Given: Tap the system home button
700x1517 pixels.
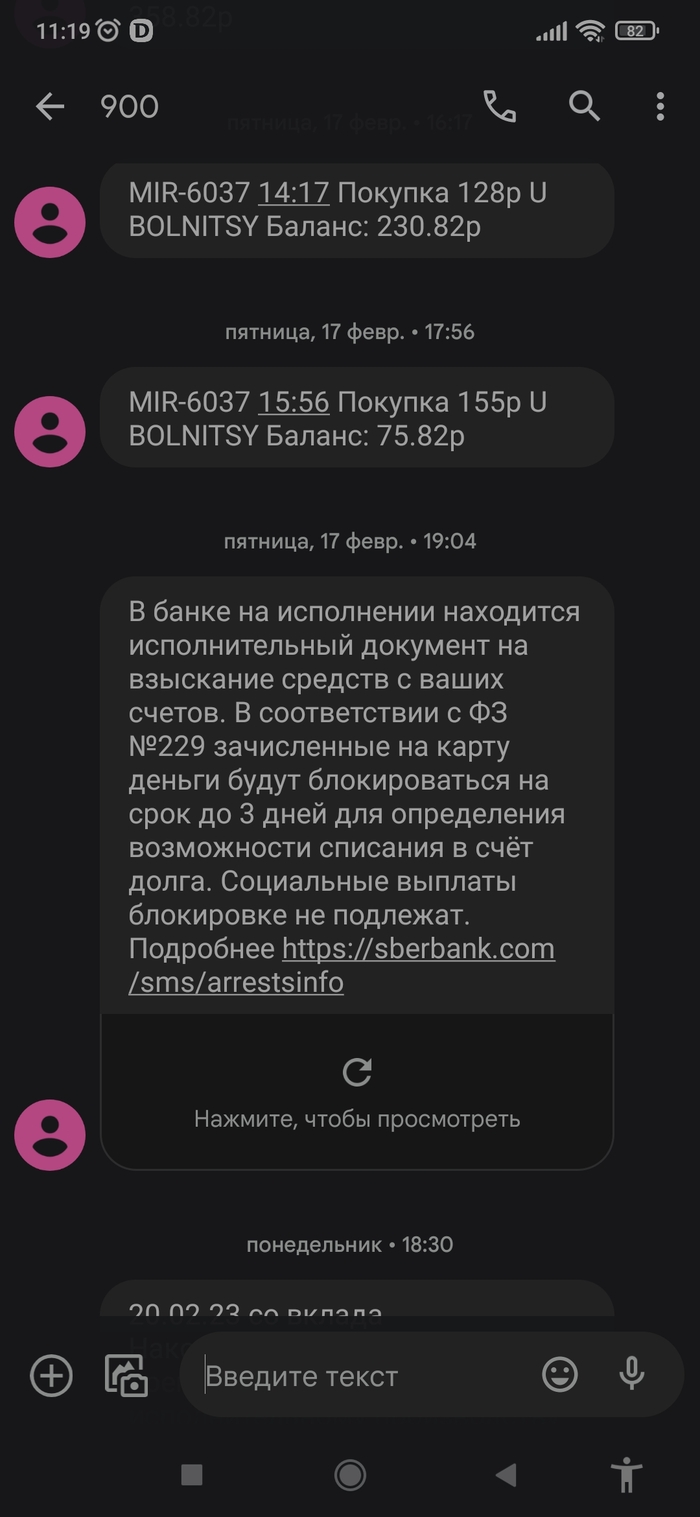Looking at the screenshot, I should pos(350,1474).
